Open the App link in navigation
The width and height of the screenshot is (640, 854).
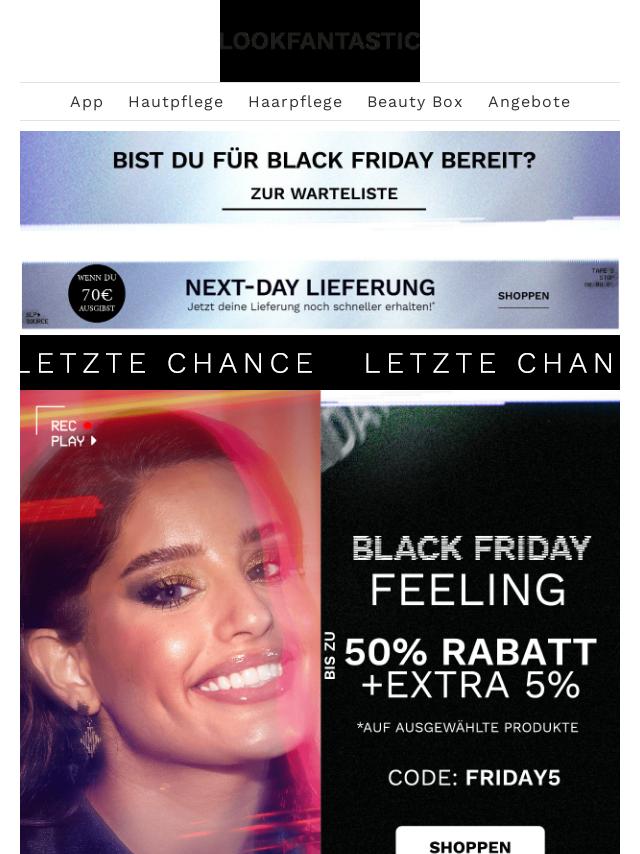click(x=87, y=102)
